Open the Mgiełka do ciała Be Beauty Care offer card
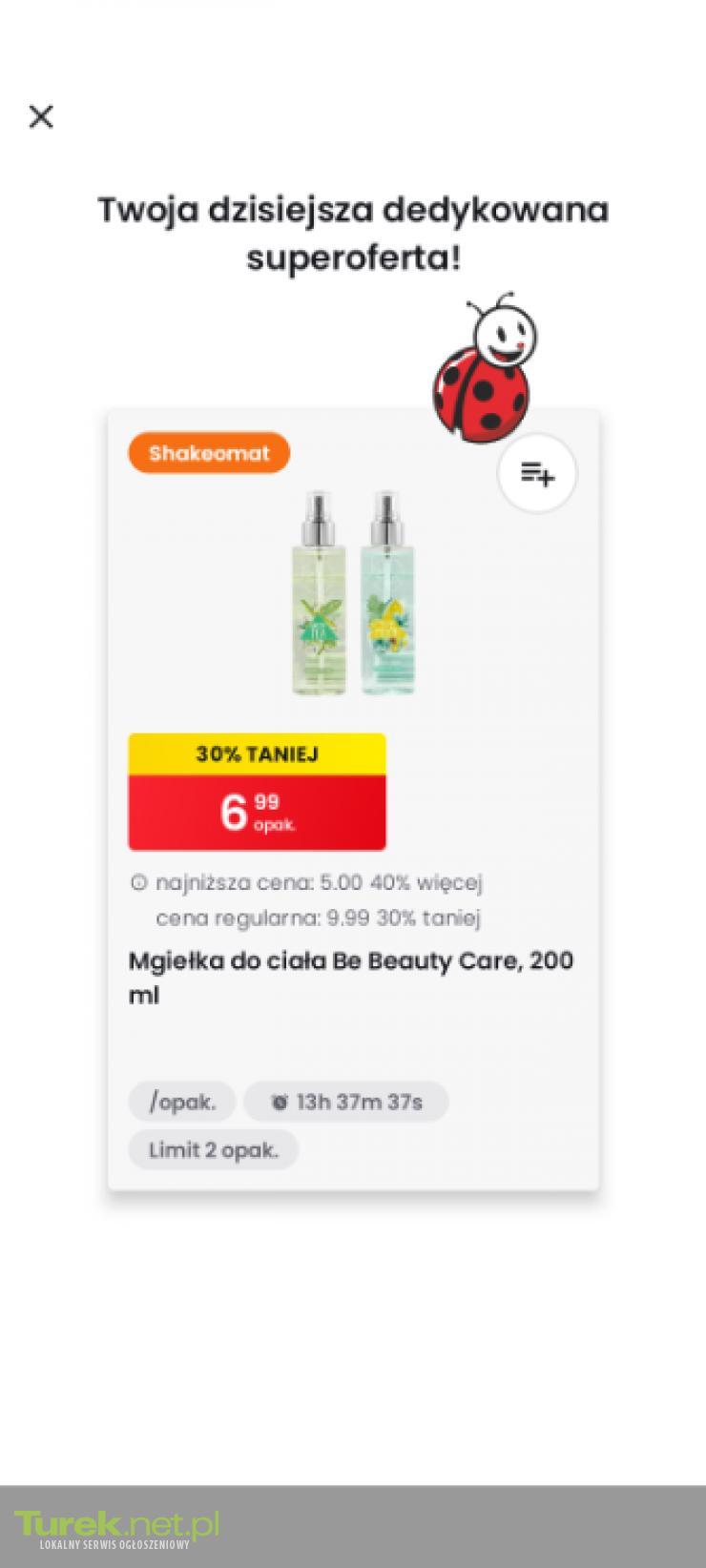This screenshot has height=1568, width=706. point(353,799)
